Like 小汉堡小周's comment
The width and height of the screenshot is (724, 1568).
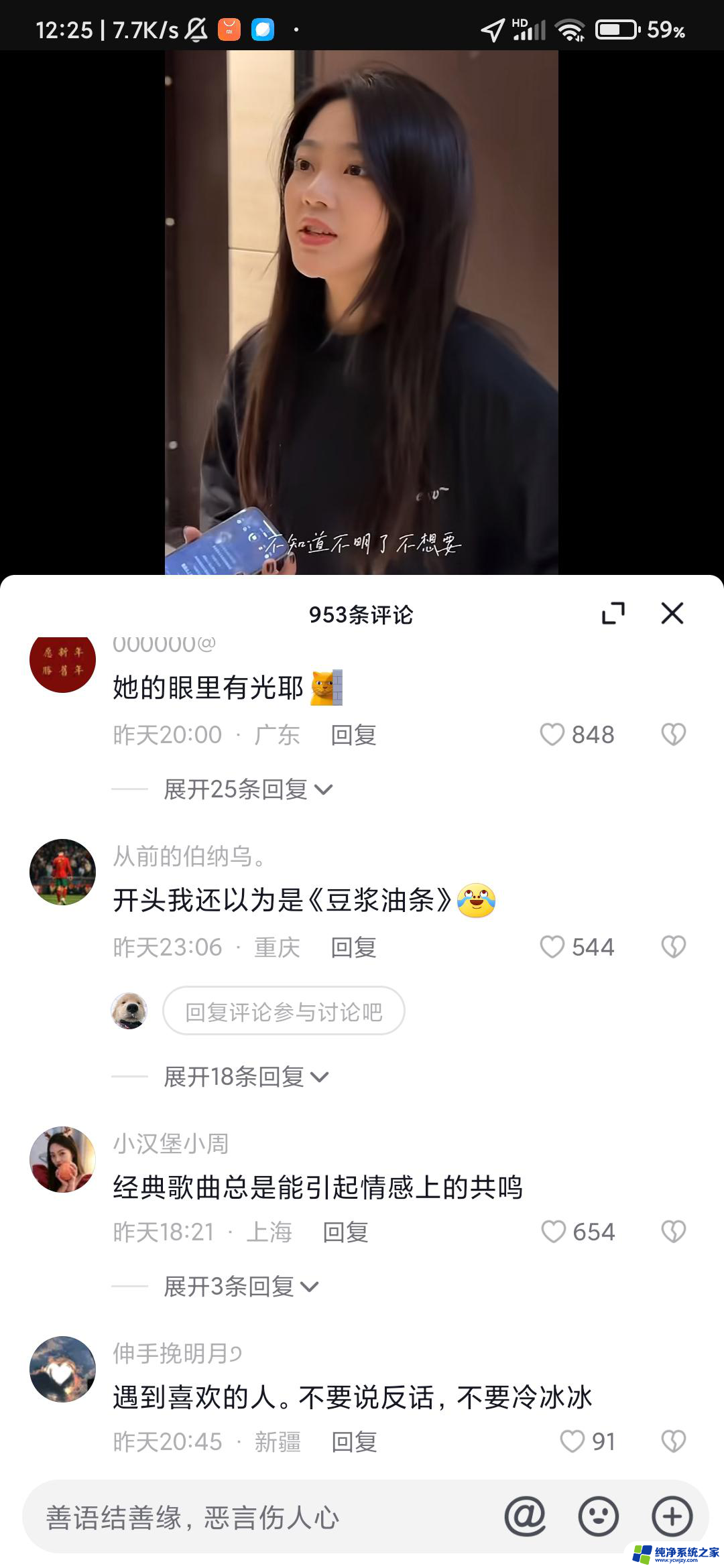coord(554,1232)
